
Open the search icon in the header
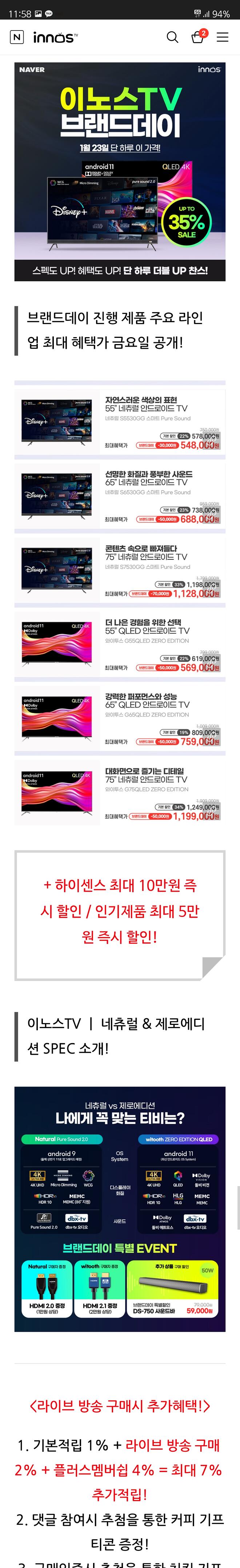coord(172,37)
